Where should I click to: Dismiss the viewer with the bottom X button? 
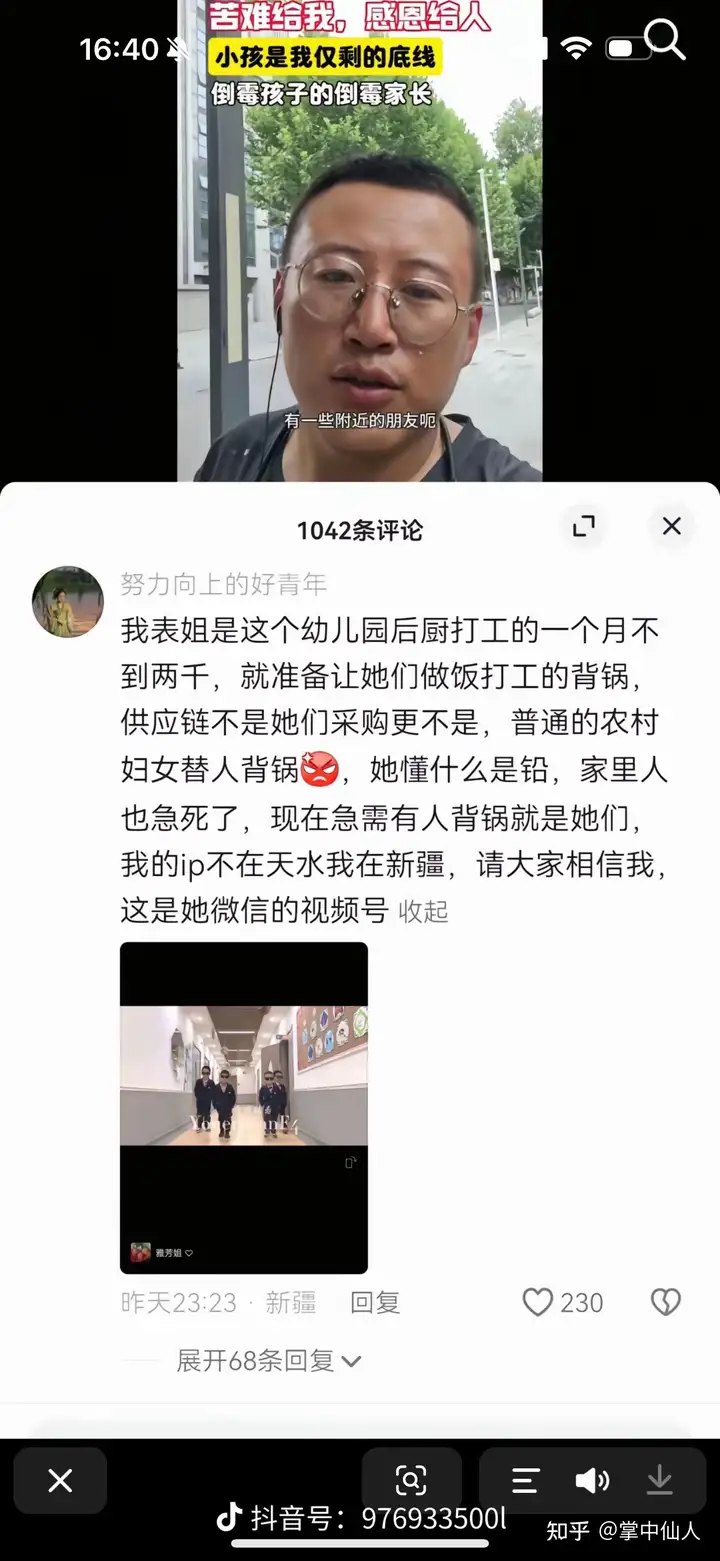pyautogui.click(x=60, y=1480)
